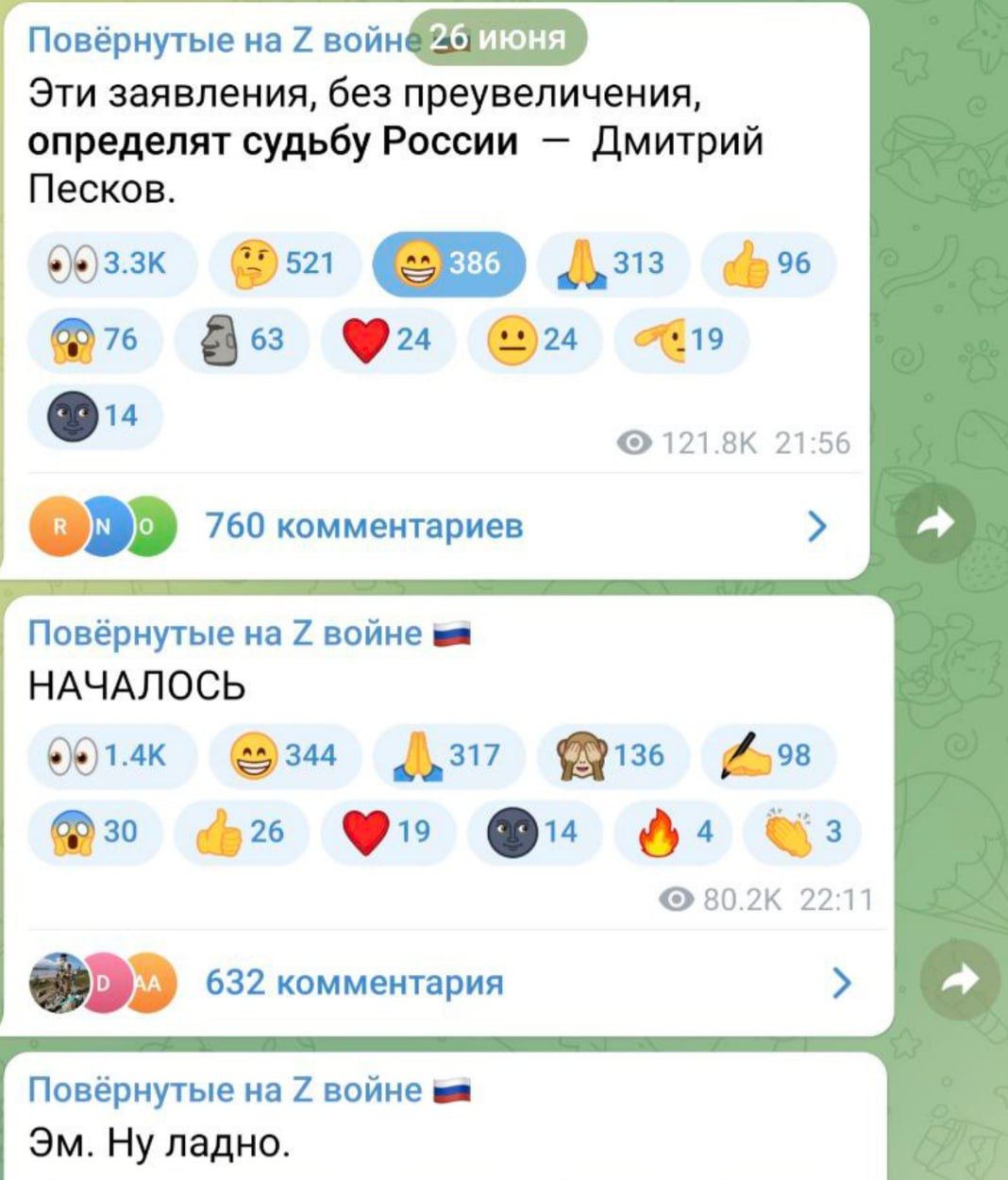Add eyes reaction showing 3.3K

click(x=111, y=262)
